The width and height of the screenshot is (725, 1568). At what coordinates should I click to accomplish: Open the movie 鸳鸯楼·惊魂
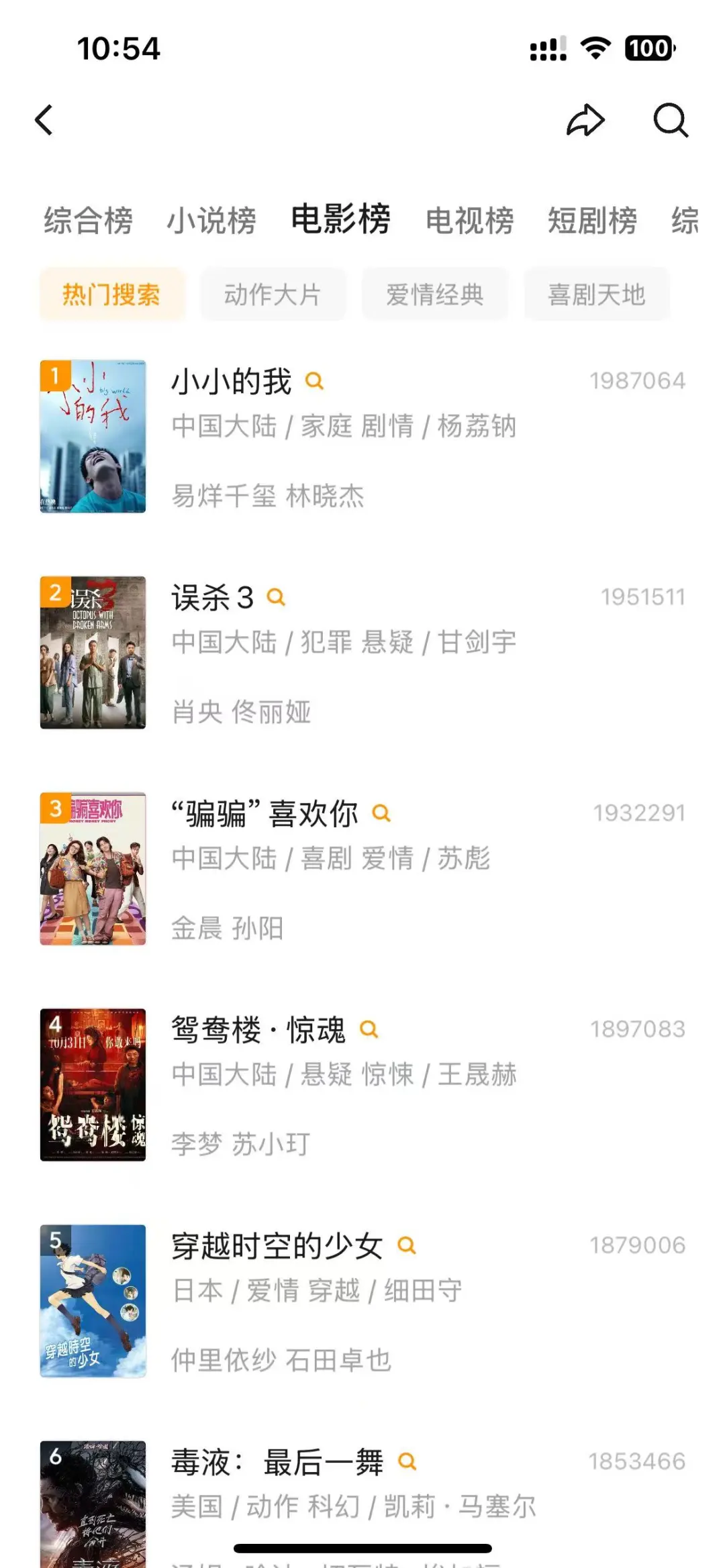pyautogui.click(x=258, y=1030)
